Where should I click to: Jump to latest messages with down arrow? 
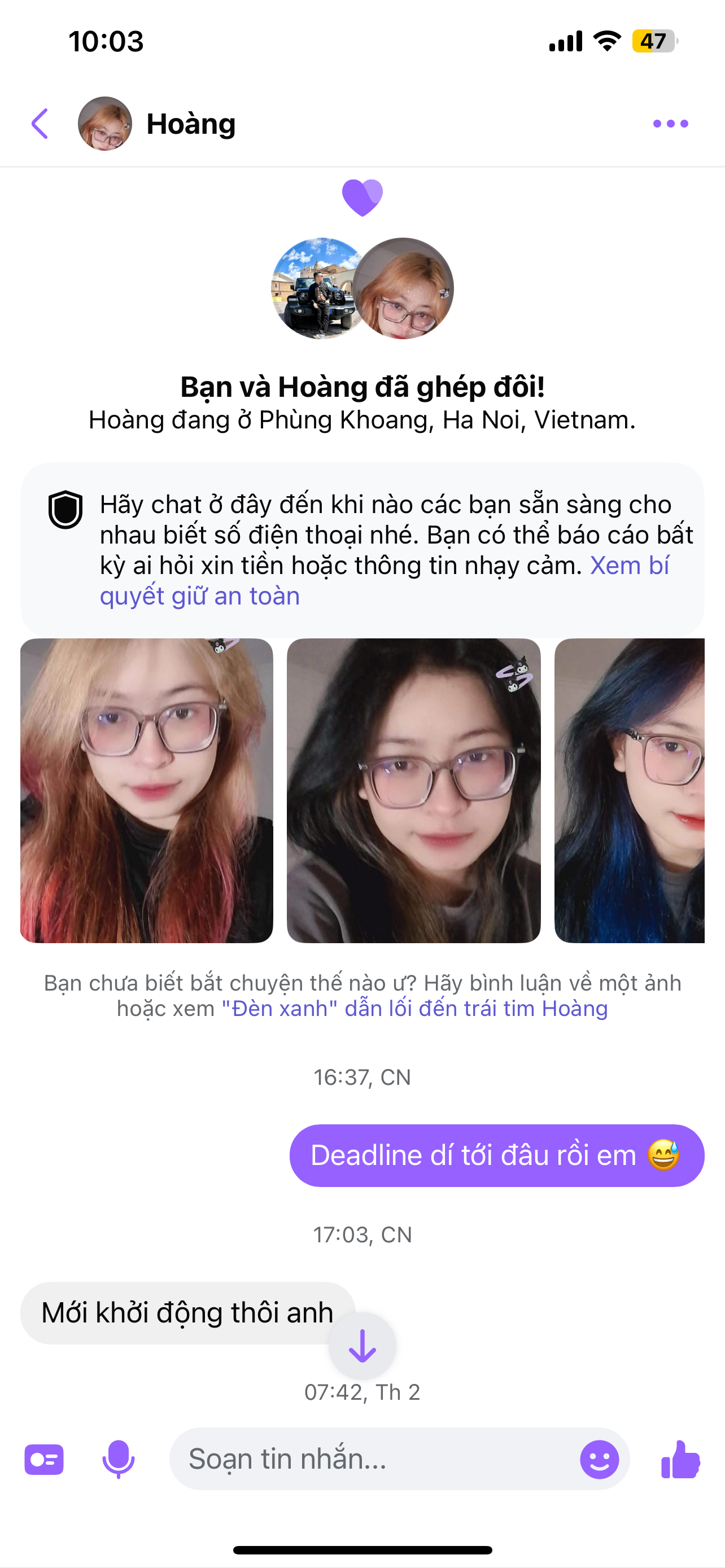pyautogui.click(x=362, y=1346)
